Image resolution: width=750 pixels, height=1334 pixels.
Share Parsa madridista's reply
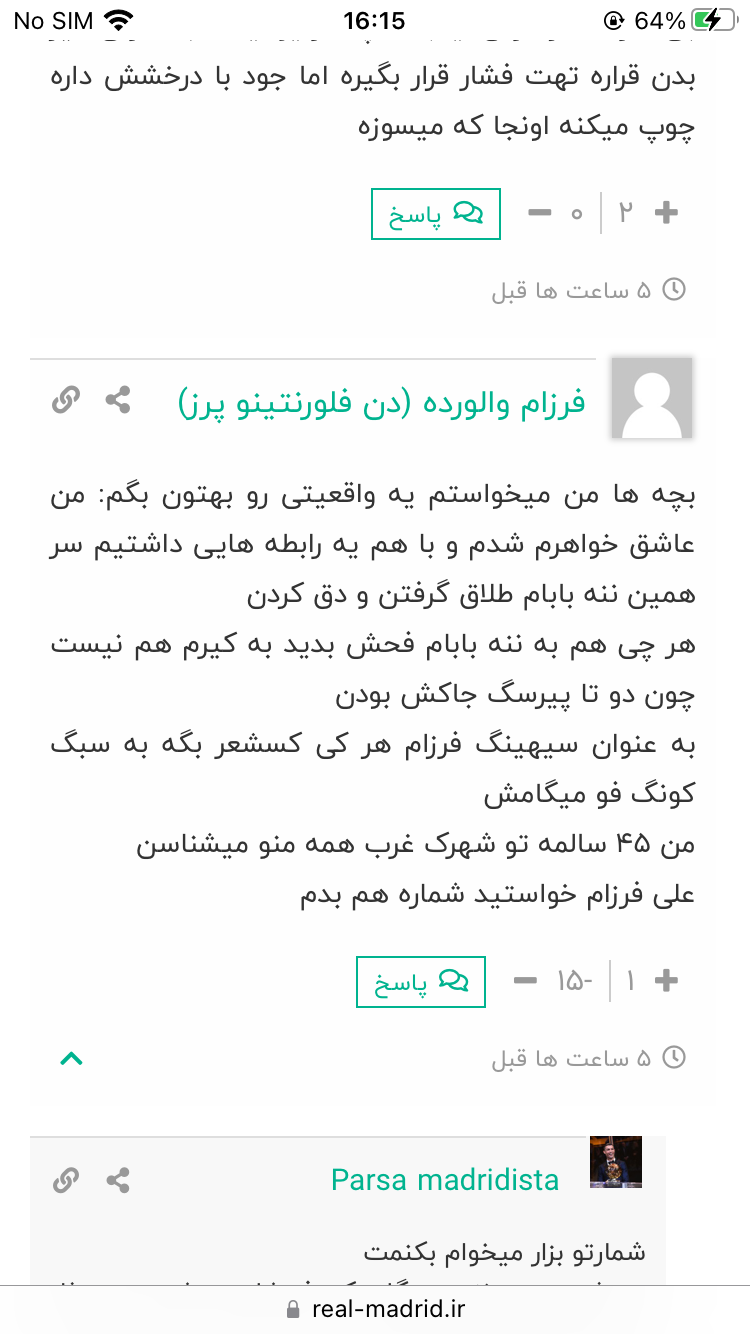coord(118,1181)
